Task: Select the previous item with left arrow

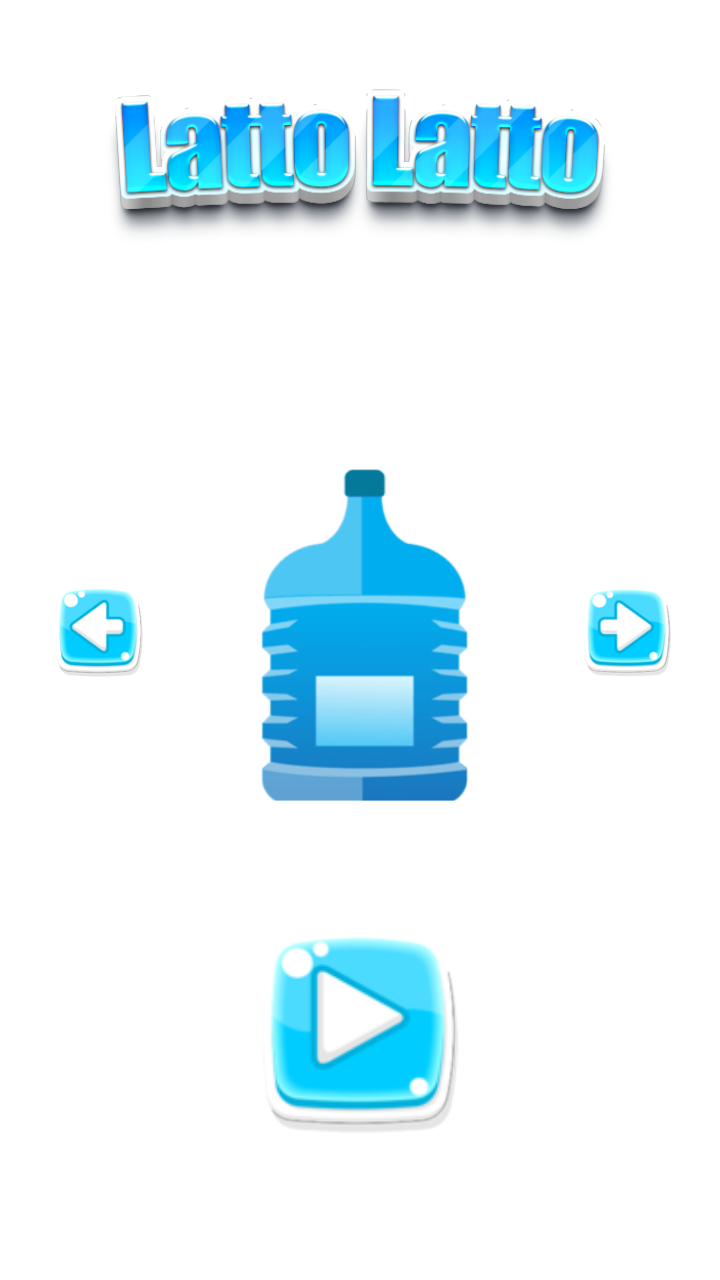Action: pos(99,630)
